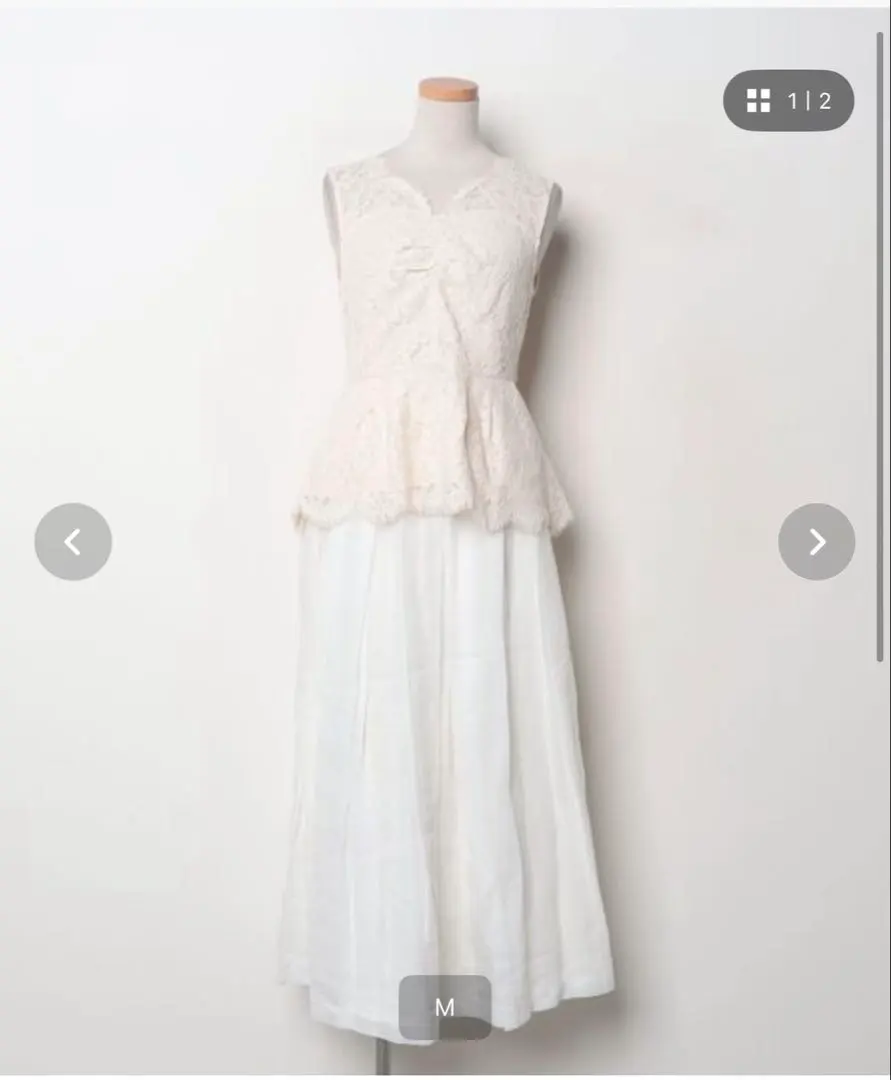Open the photo counter showing 1 | 2
This screenshot has width=891, height=1080.
[788, 100]
